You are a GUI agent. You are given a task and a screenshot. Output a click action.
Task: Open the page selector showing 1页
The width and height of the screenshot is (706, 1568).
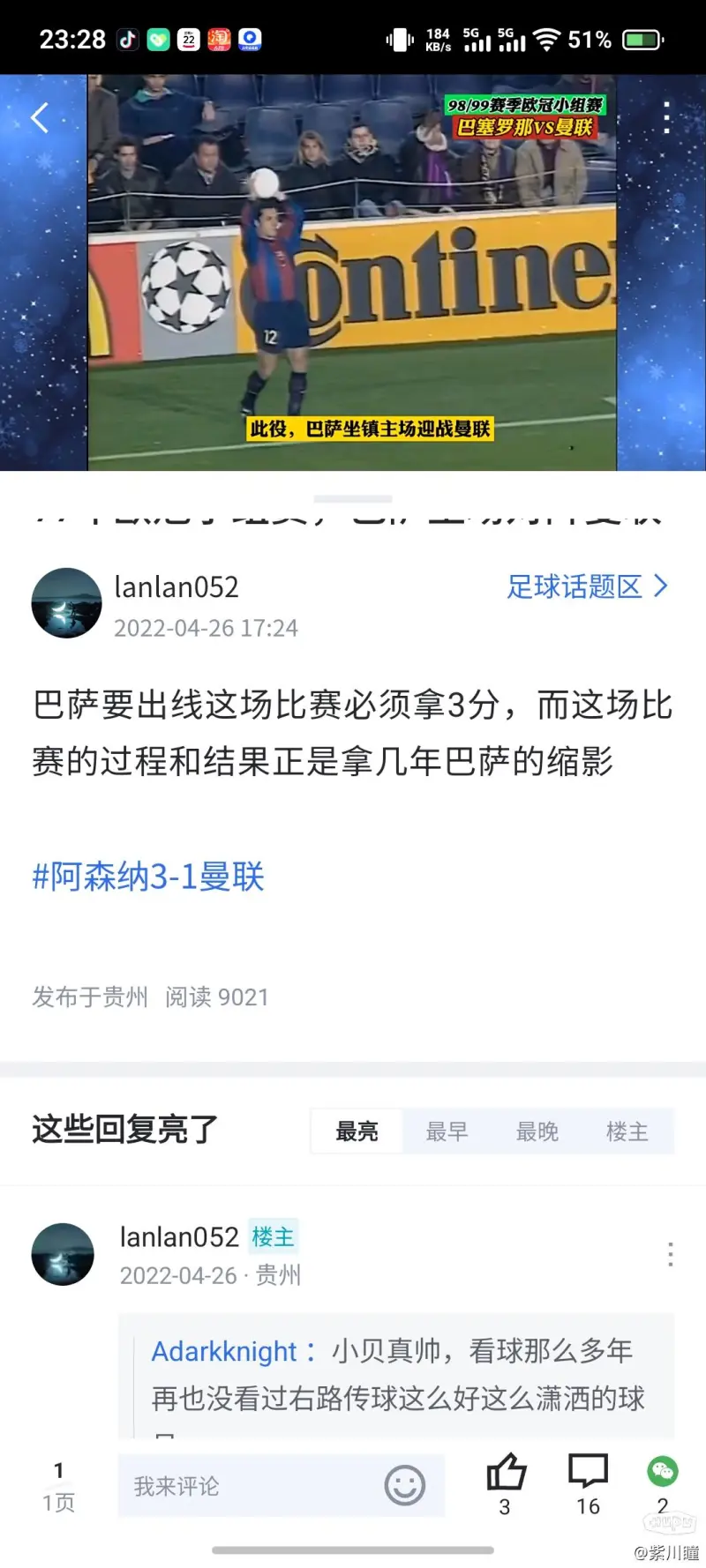58,1487
